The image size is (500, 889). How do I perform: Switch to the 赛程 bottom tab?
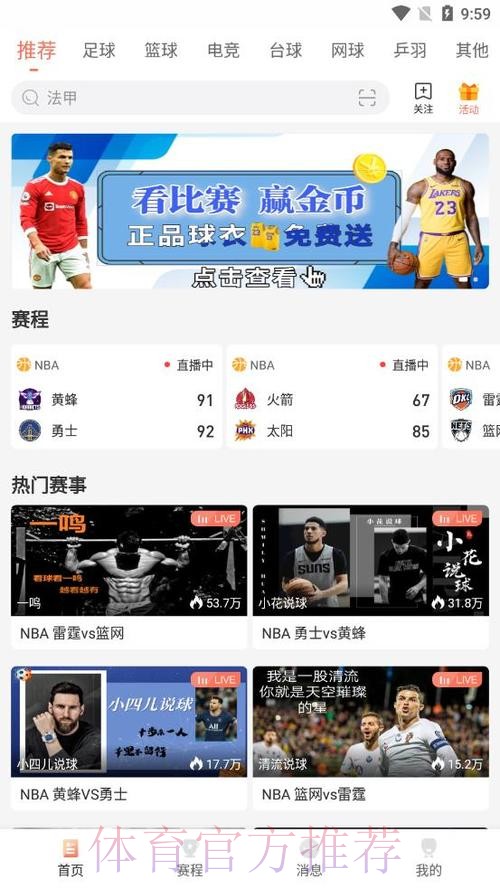click(x=189, y=858)
